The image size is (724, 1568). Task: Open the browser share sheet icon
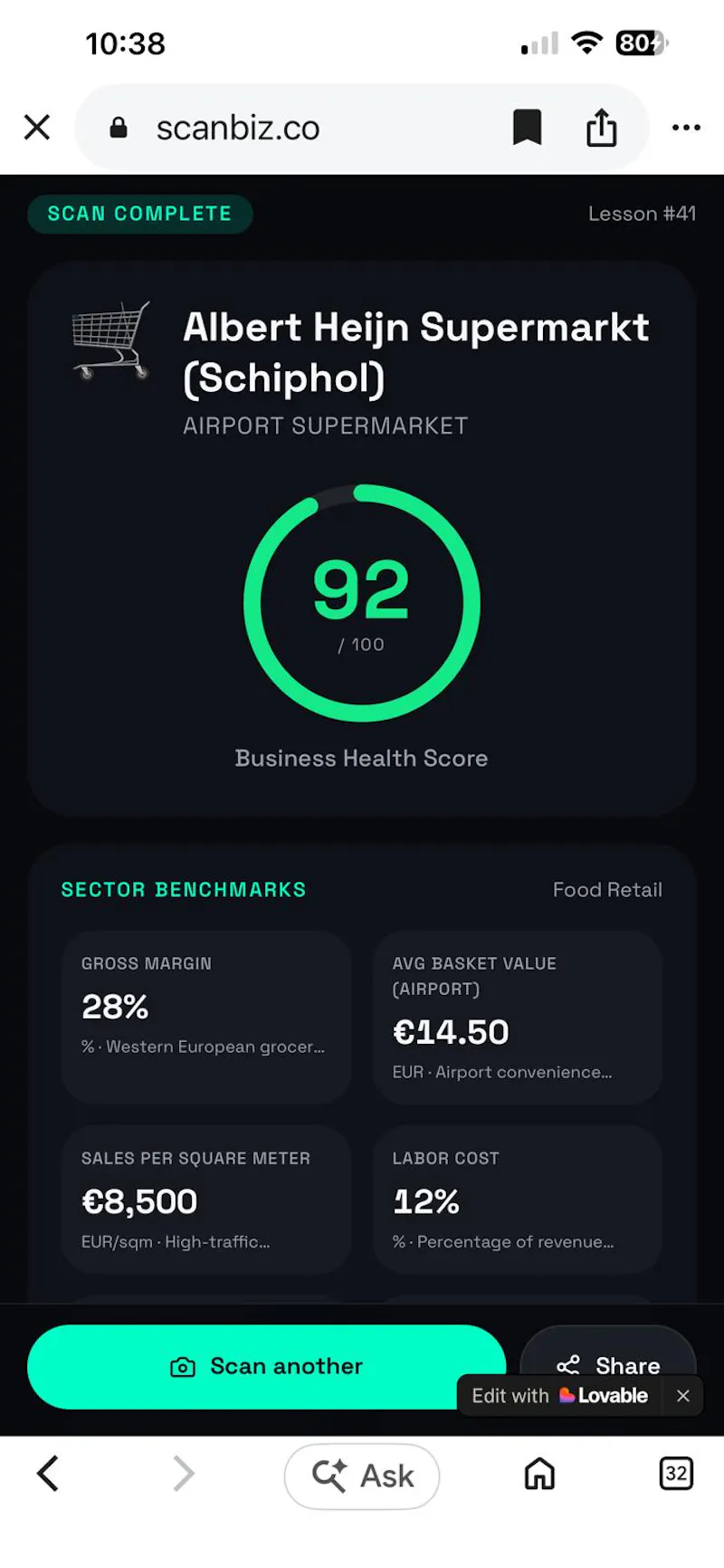pyautogui.click(x=602, y=128)
